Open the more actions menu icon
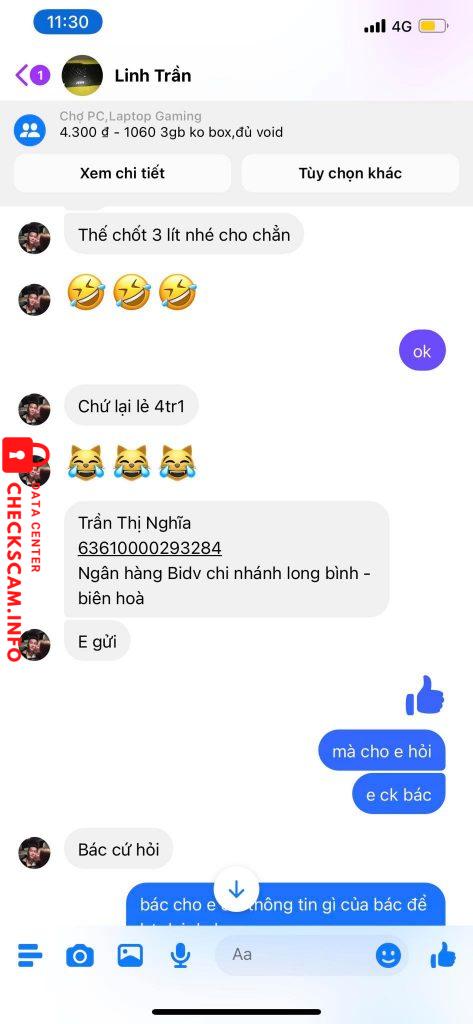The width and height of the screenshot is (473, 1024). coord(29,955)
